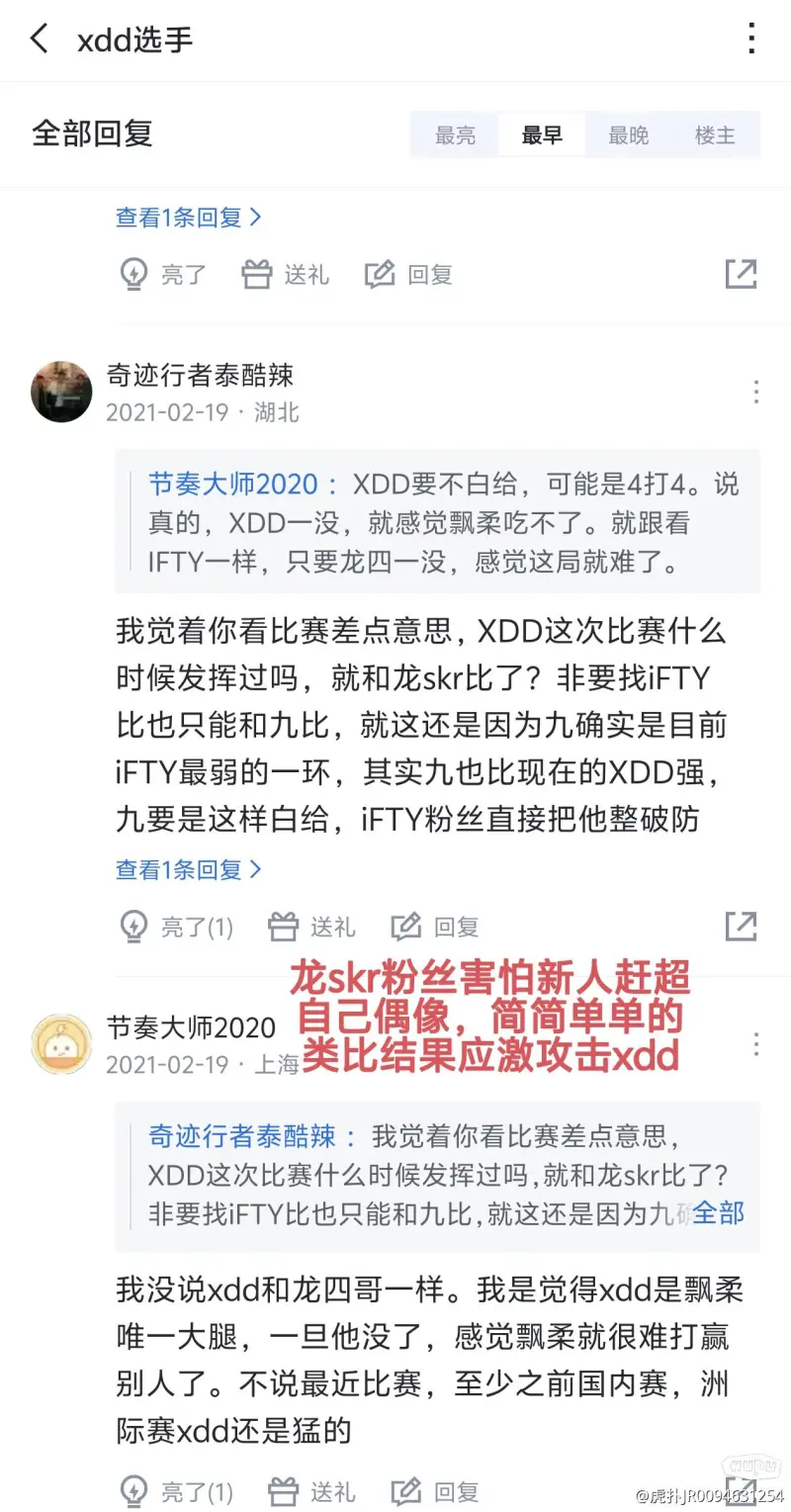Select the 最早 sorting tab

pyautogui.click(x=542, y=135)
